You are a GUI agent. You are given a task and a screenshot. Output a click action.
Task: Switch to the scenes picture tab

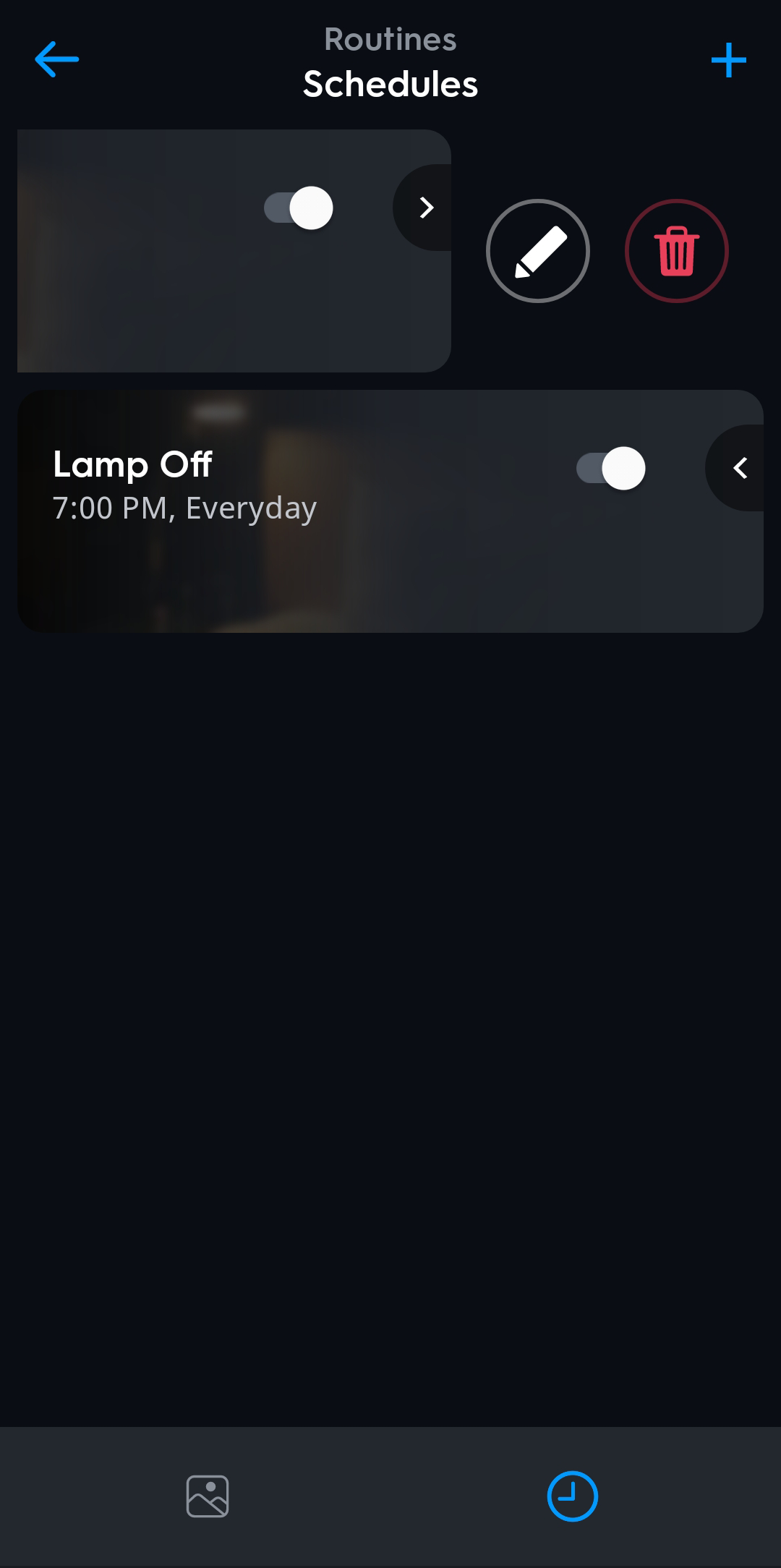(208, 1496)
